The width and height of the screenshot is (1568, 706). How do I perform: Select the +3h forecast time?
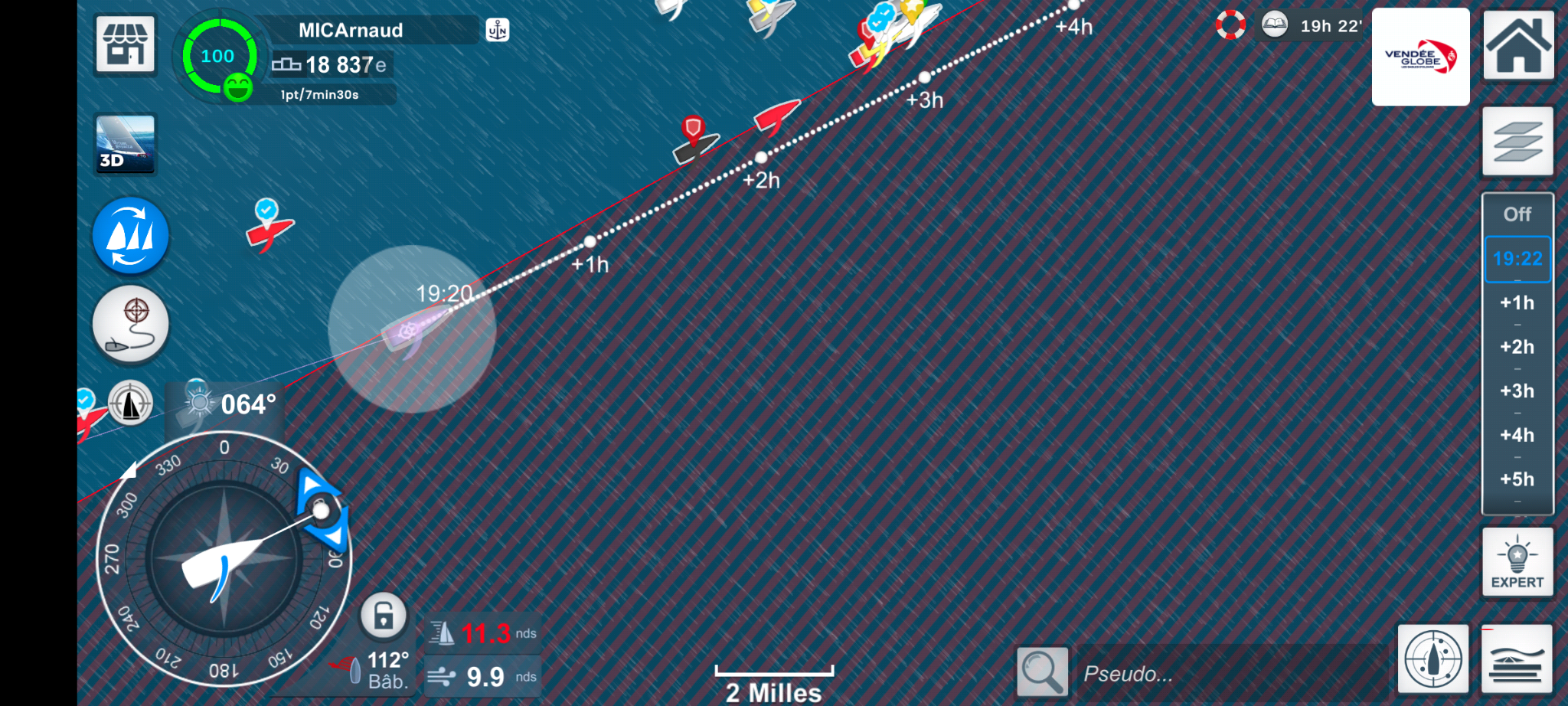pos(1517,391)
